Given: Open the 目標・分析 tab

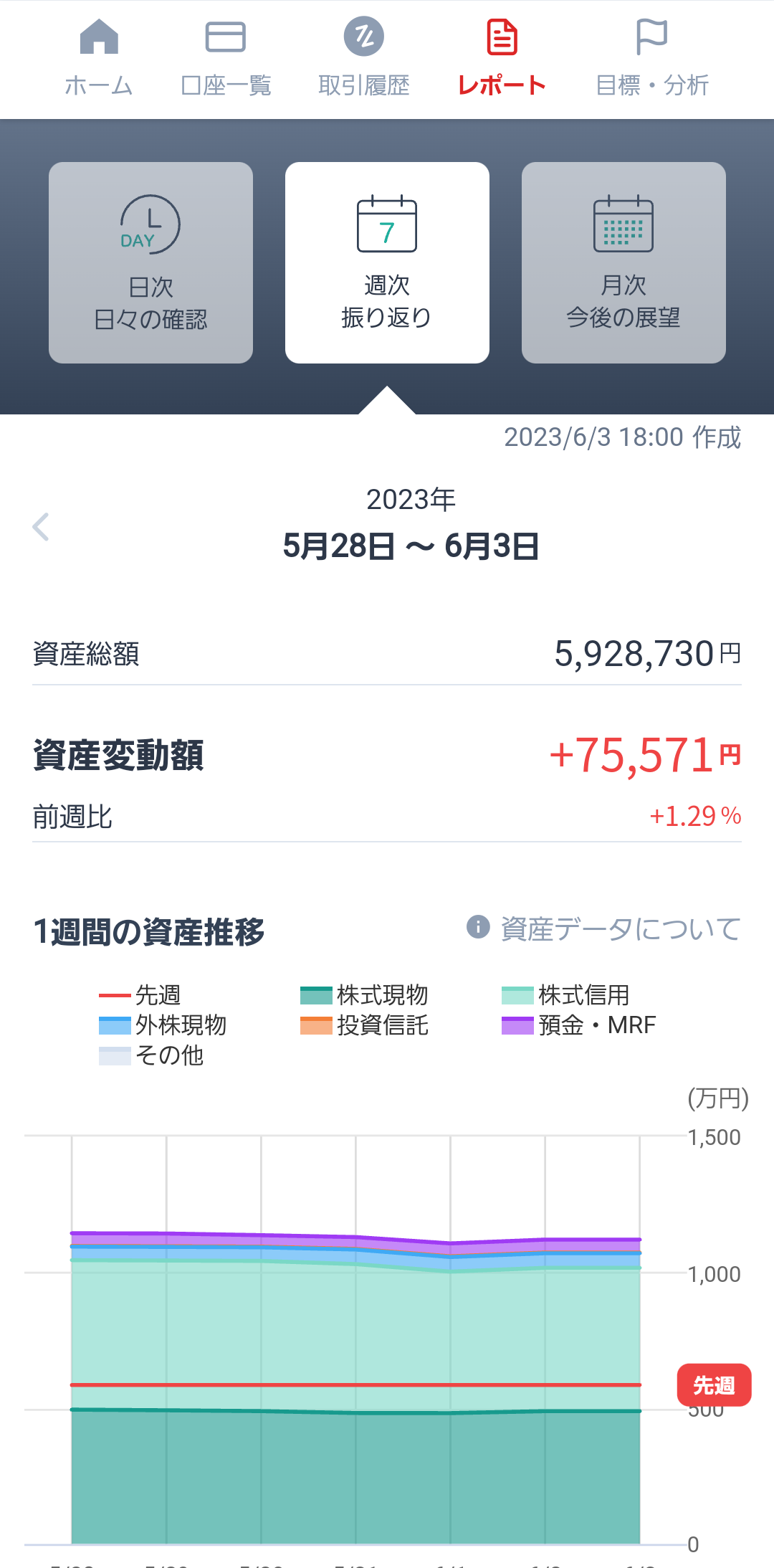Looking at the screenshot, I should tap(652, 59).
